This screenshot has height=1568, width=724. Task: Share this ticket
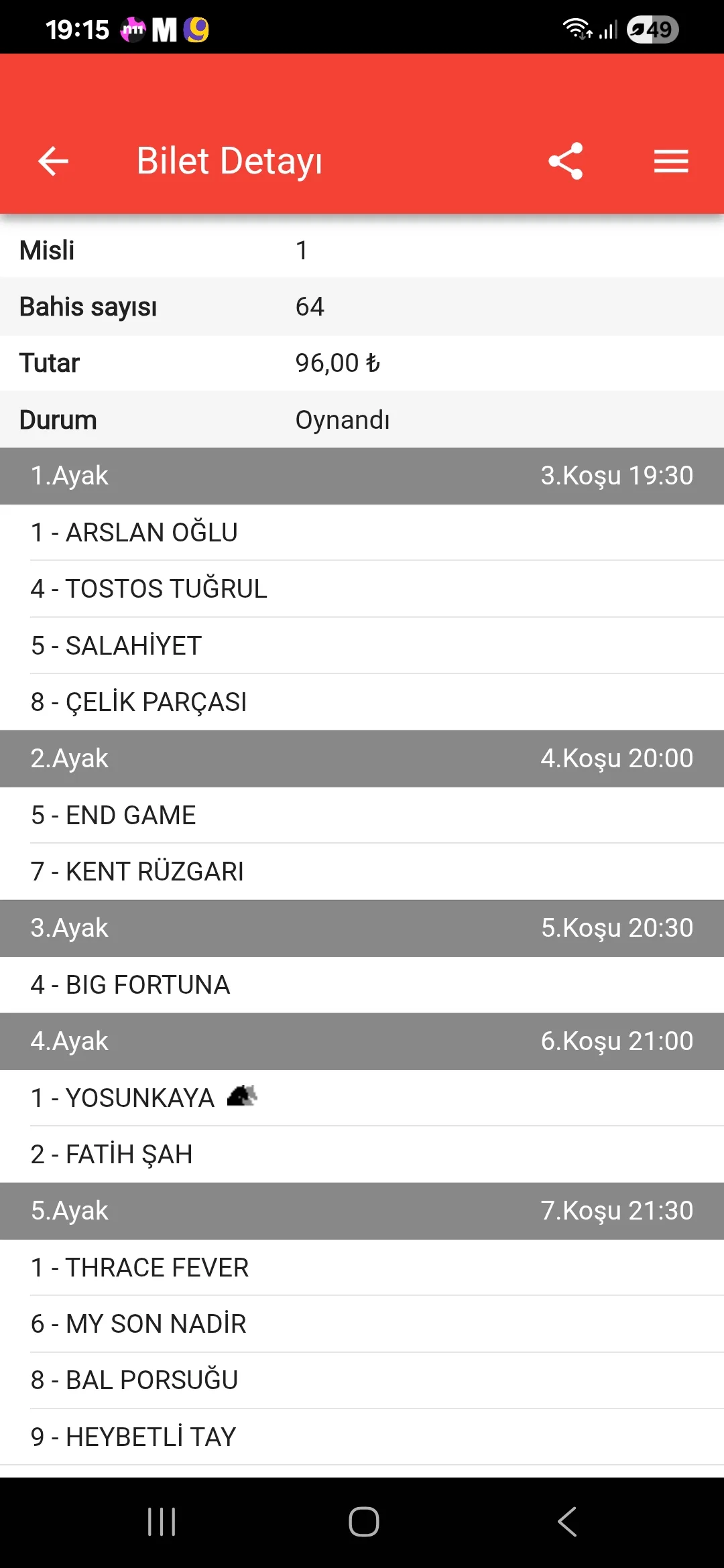click(x=565, y=161)
